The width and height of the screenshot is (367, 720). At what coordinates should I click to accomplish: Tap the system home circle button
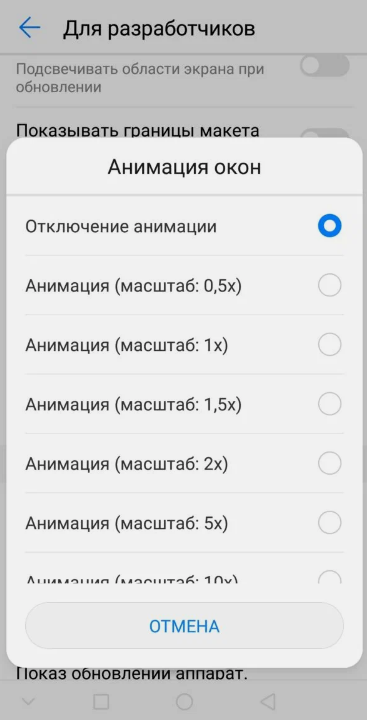pos(184,701)
